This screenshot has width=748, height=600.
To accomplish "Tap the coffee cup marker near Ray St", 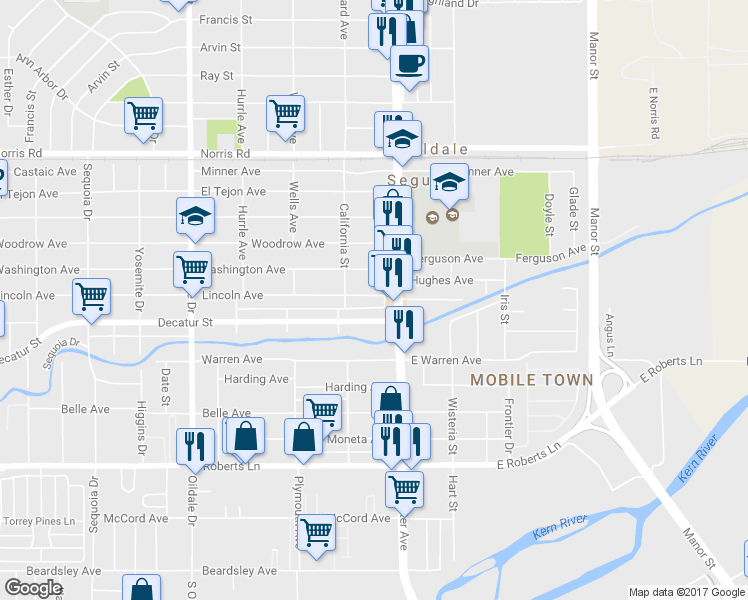I will coord(408,65).
